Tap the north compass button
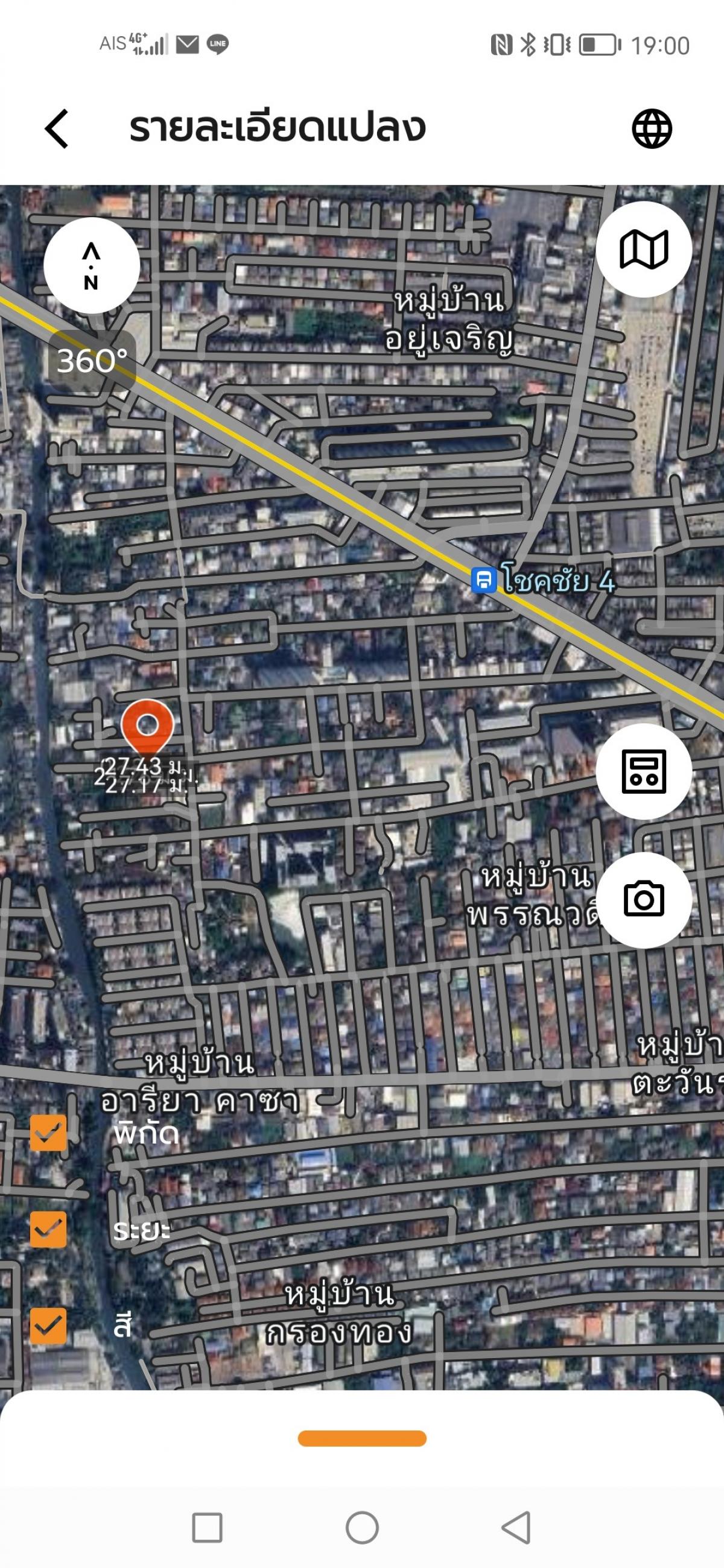 (x=91, y=265)
